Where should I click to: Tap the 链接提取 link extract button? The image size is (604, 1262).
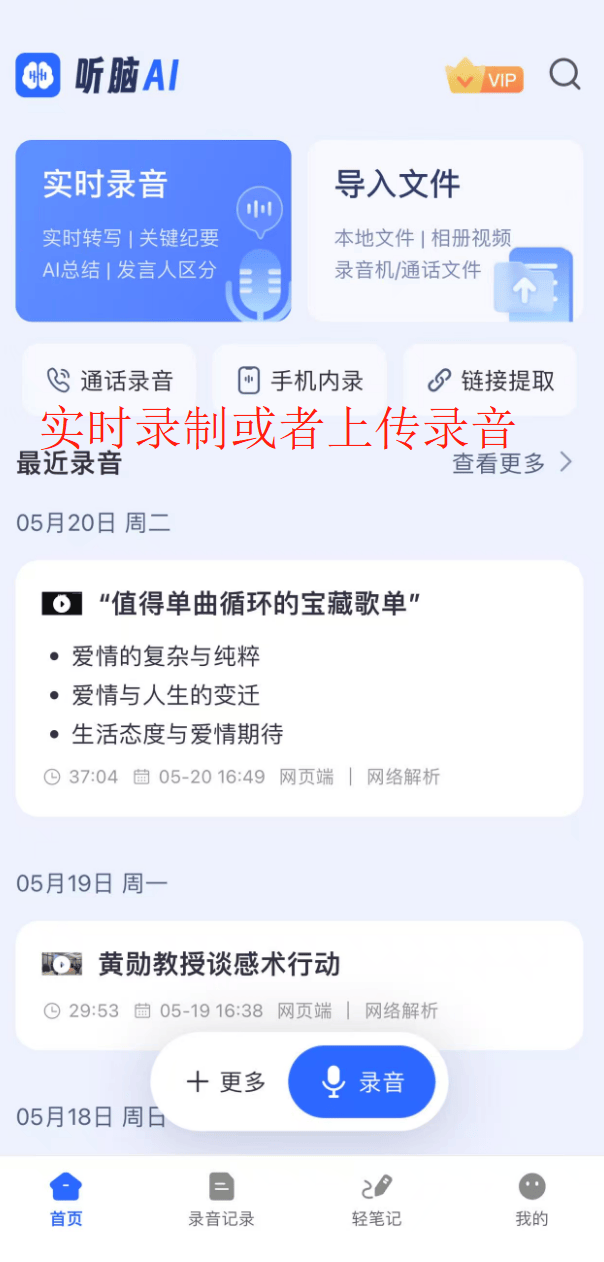pos(490,380)
